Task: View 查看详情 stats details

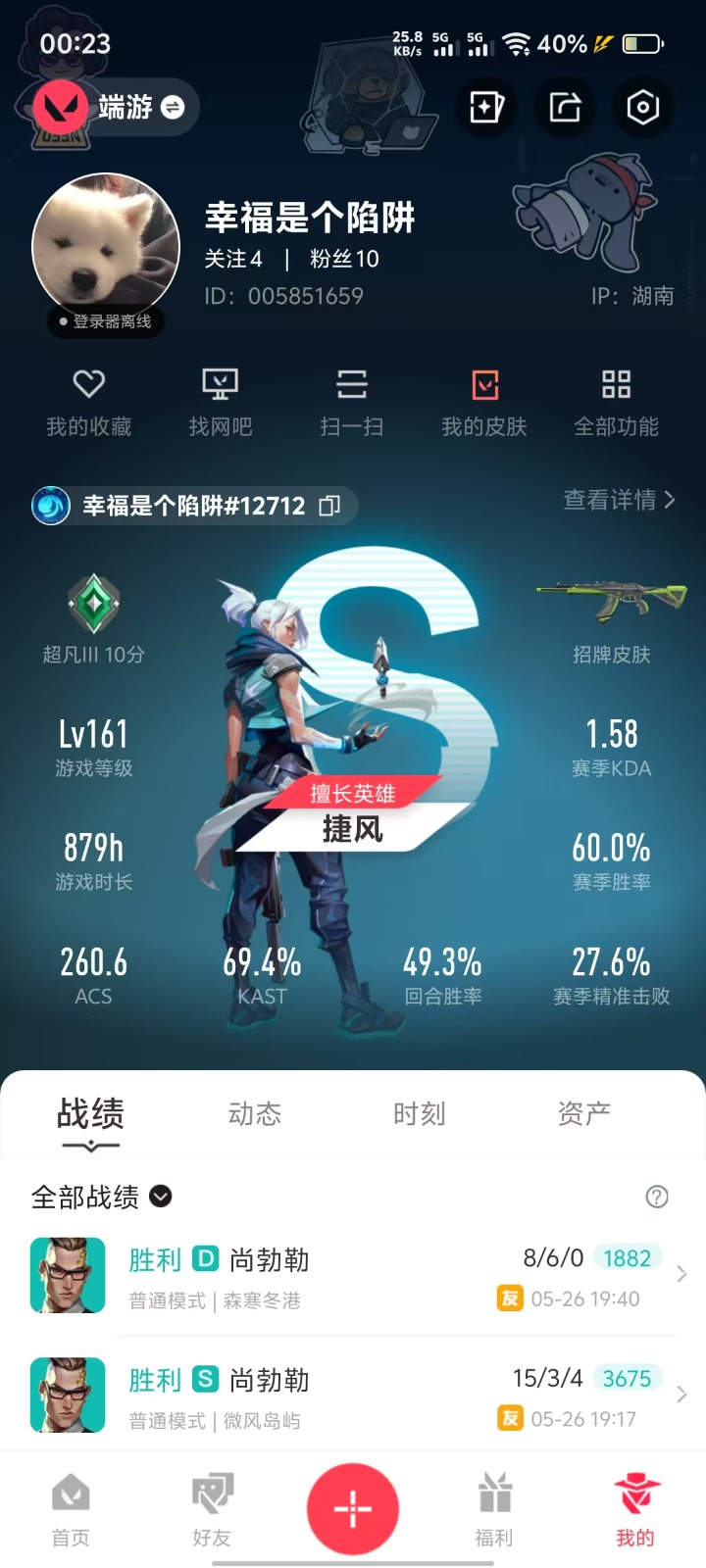Action: (x=620, y=500)
